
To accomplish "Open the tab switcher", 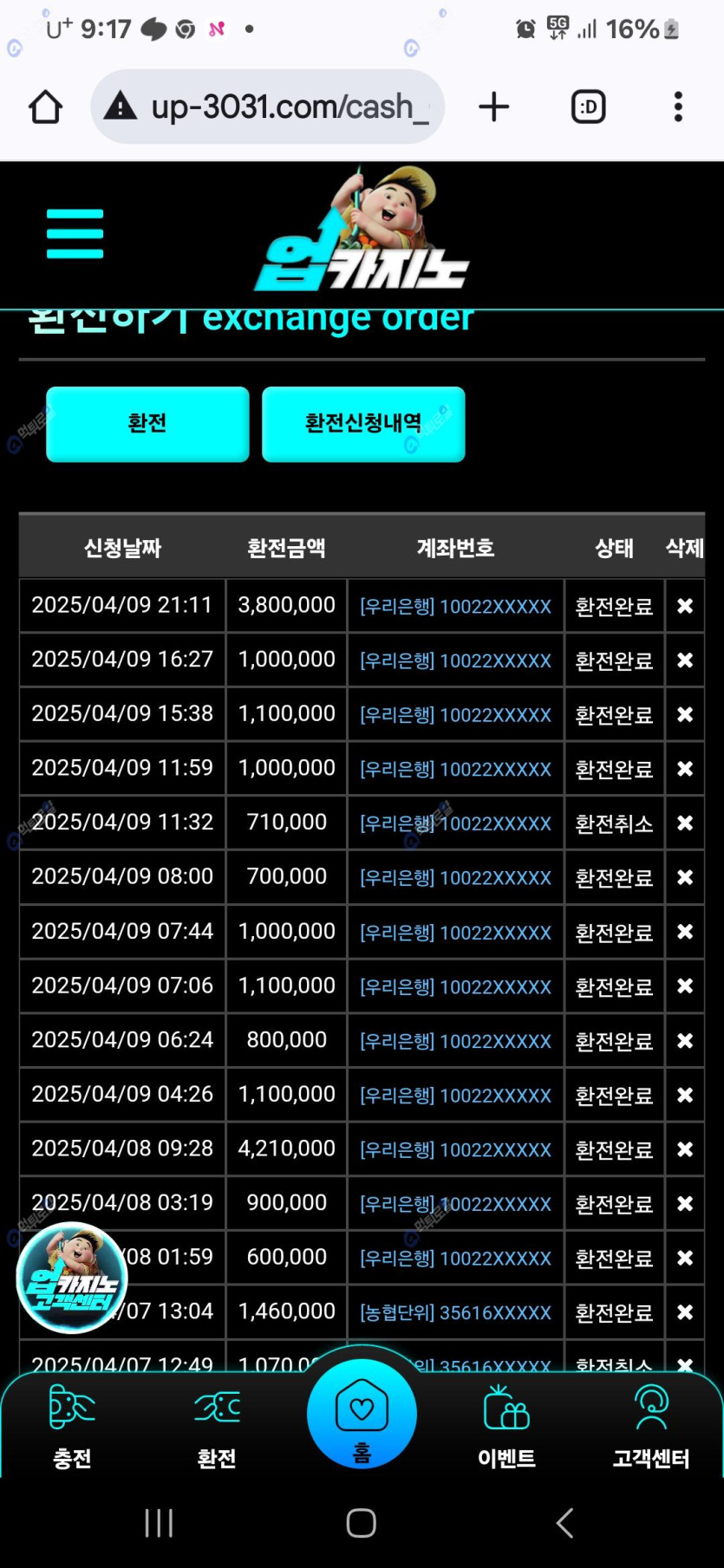I will coord(588,107).
